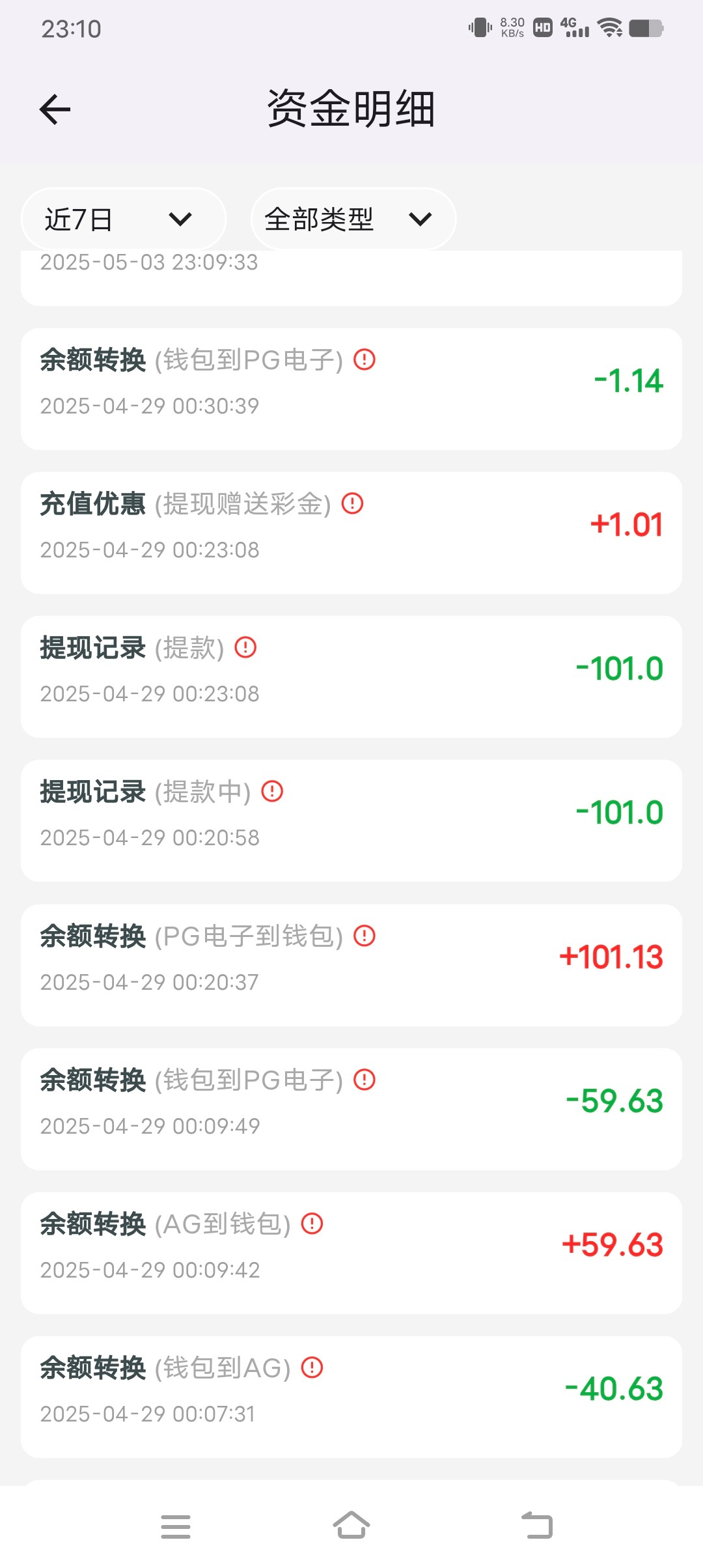Tap info icon on -1.14 钱包到PG电子 entry
The width and height of the screenshot is (703, 1568).
tap(365, 359)
